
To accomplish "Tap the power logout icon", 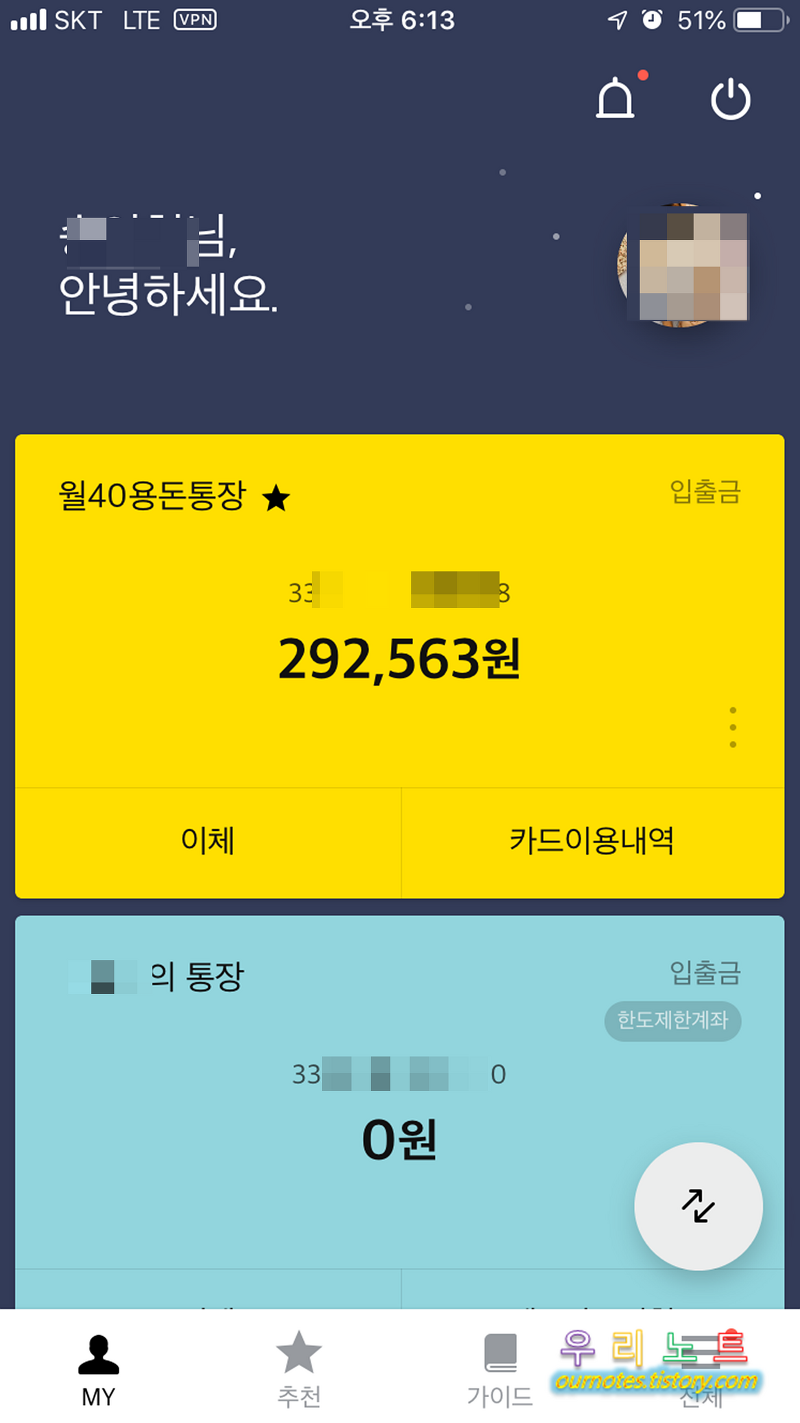I will point(730,99).
